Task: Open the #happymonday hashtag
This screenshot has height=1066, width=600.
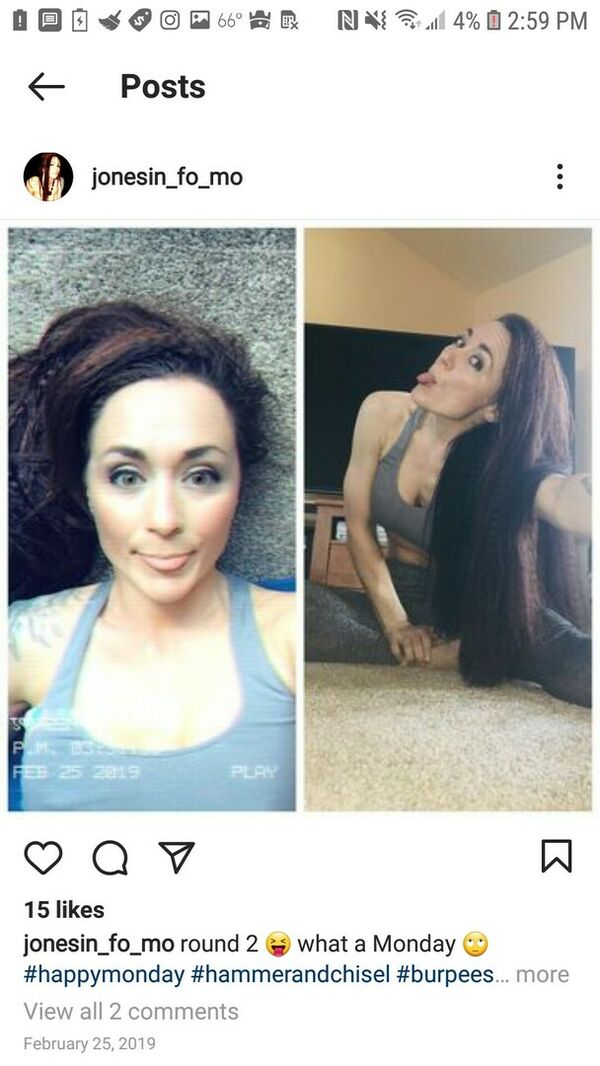Action: click(x=104, y=975)
